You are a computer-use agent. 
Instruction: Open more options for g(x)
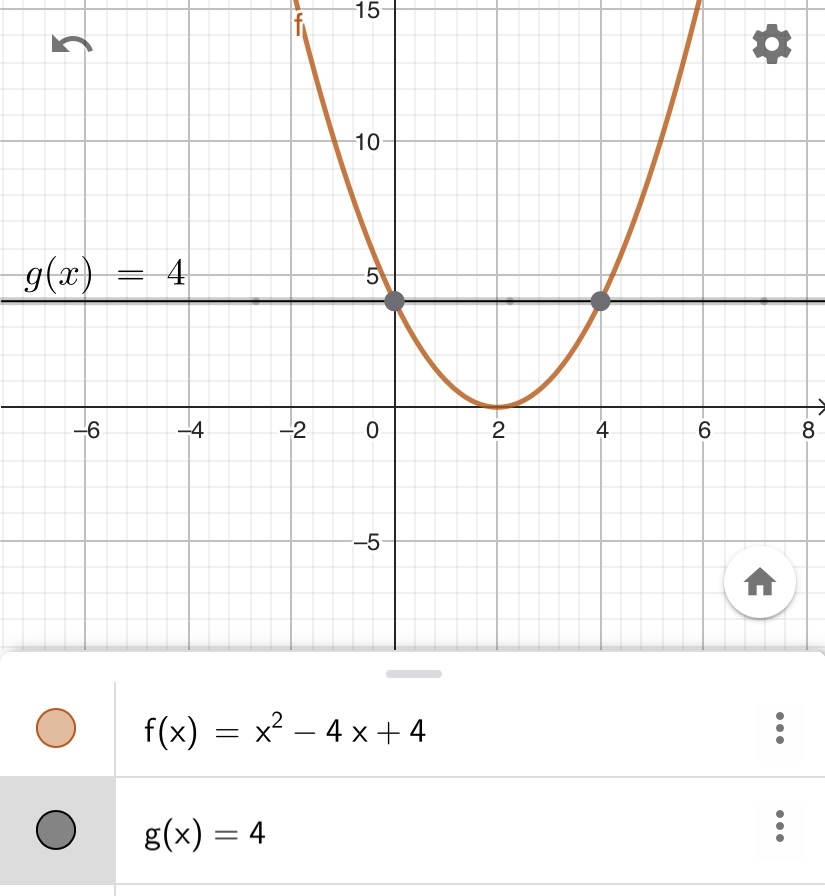(x=780, y=826)
